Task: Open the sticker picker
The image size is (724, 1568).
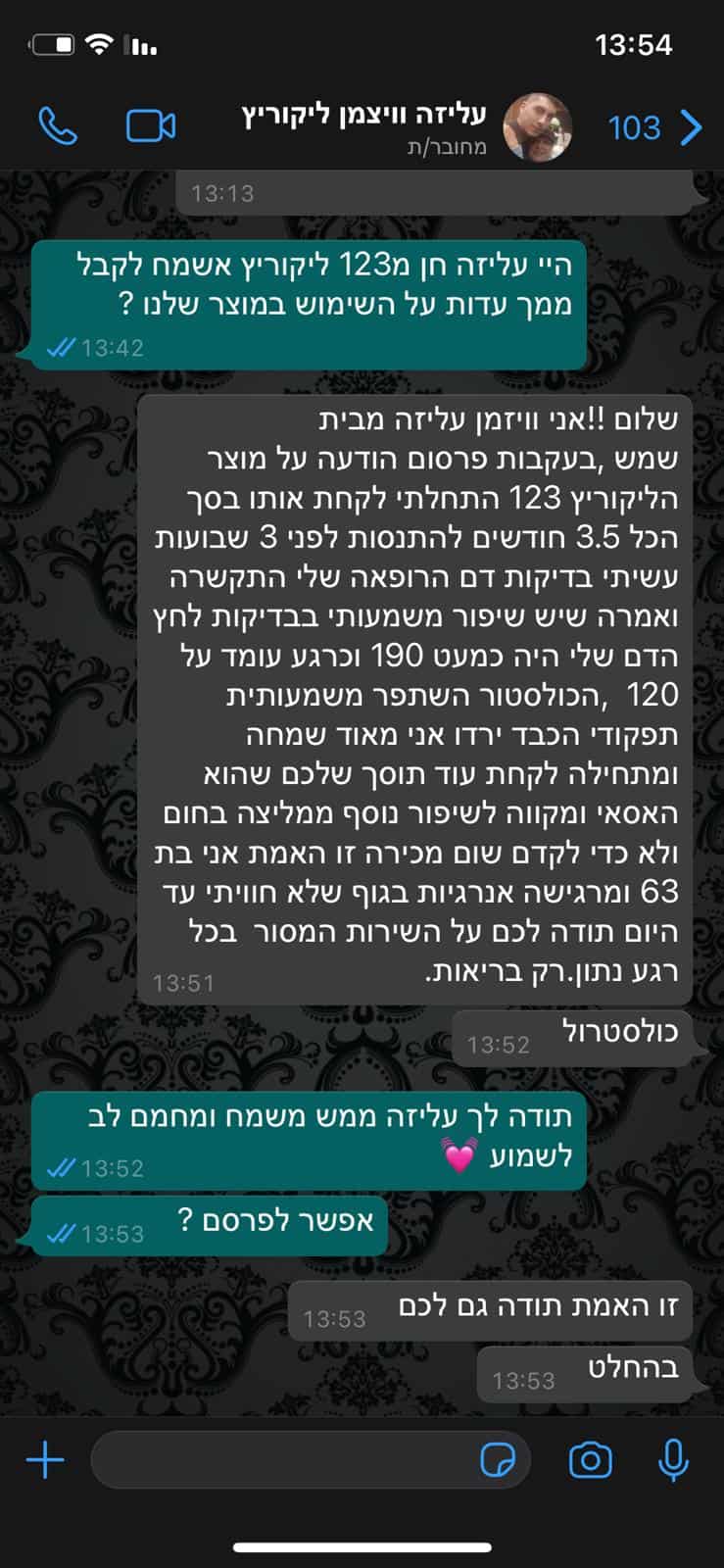Action: point(499,1461)
